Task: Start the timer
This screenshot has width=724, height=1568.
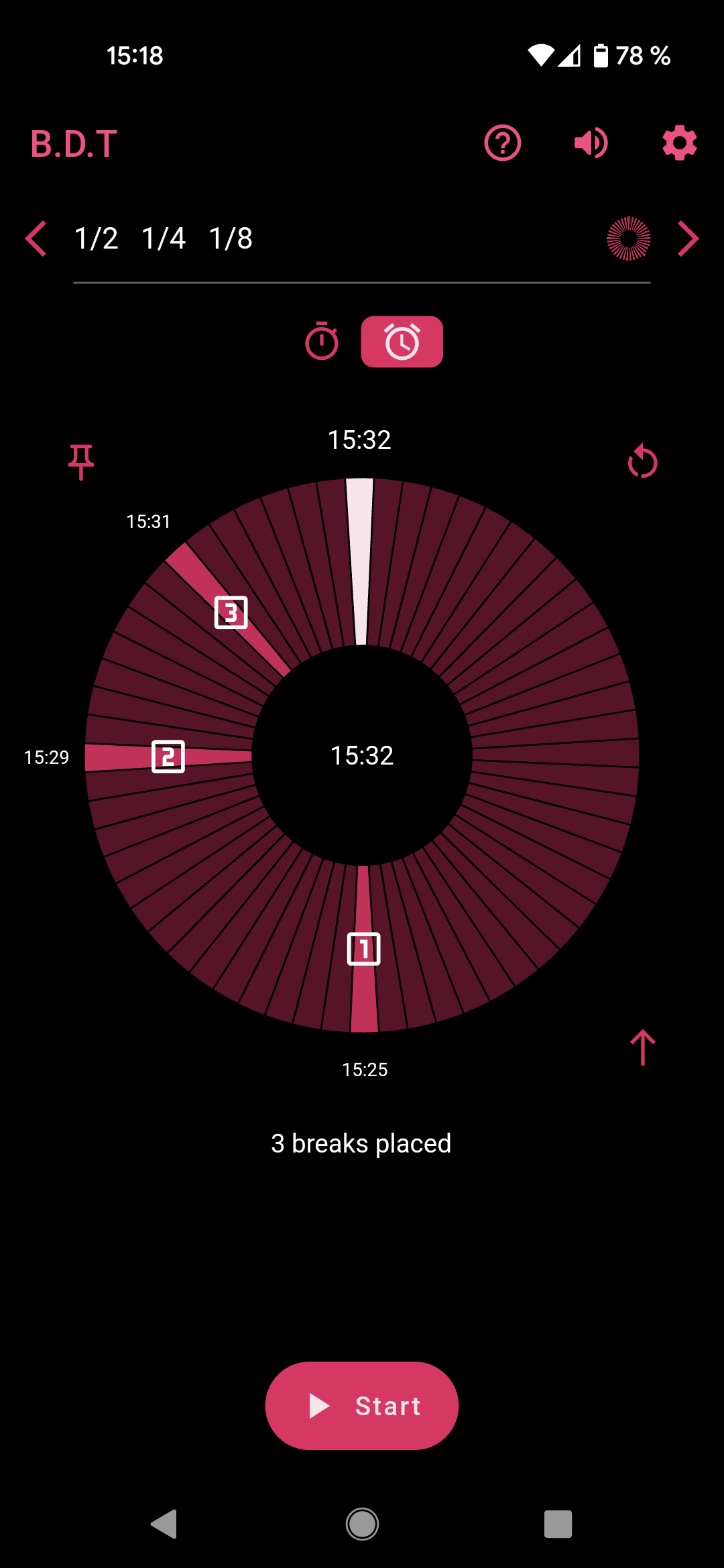Action: pos(362,1405)
